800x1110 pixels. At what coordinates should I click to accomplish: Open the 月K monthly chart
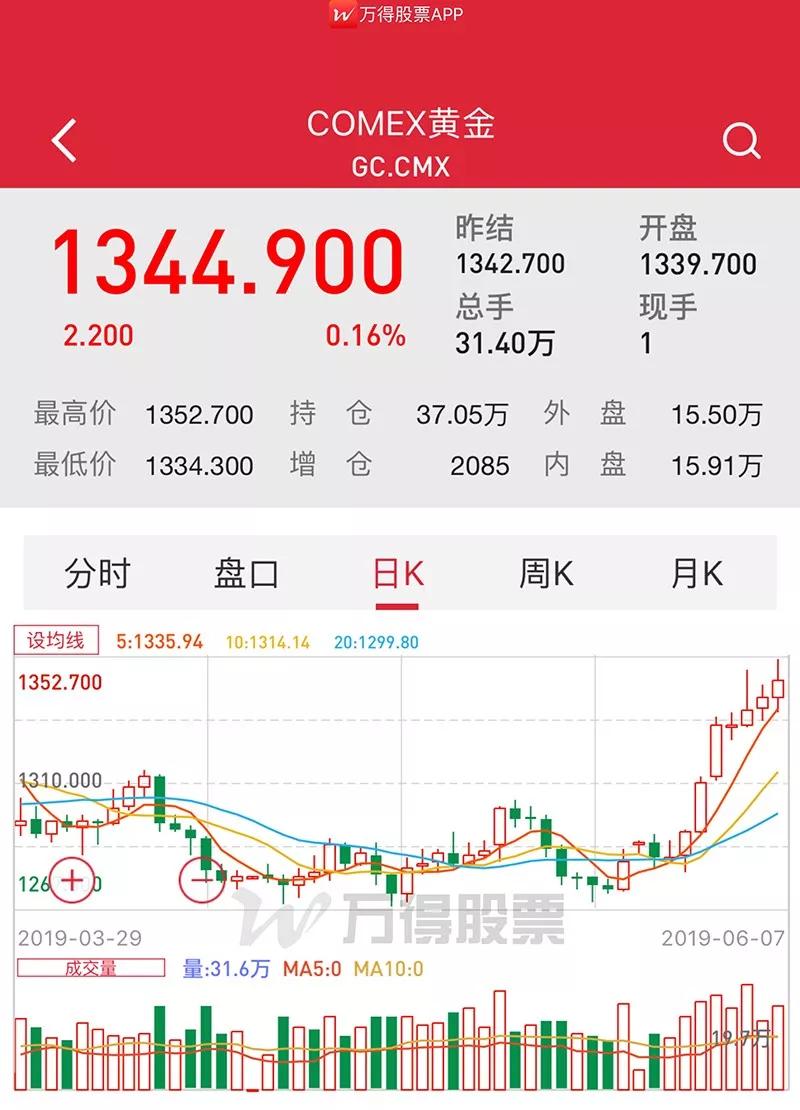(x=696, y=574)
